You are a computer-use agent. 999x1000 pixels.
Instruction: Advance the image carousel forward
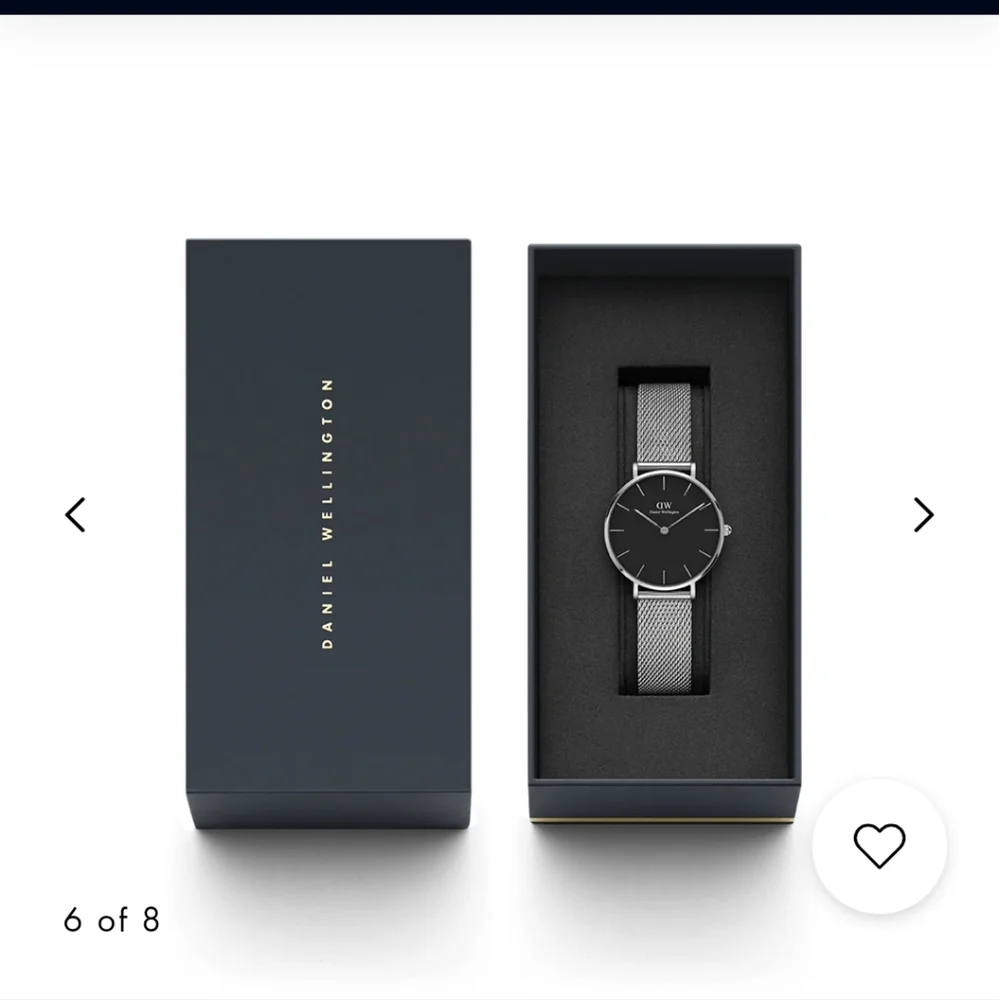(923, 514)
